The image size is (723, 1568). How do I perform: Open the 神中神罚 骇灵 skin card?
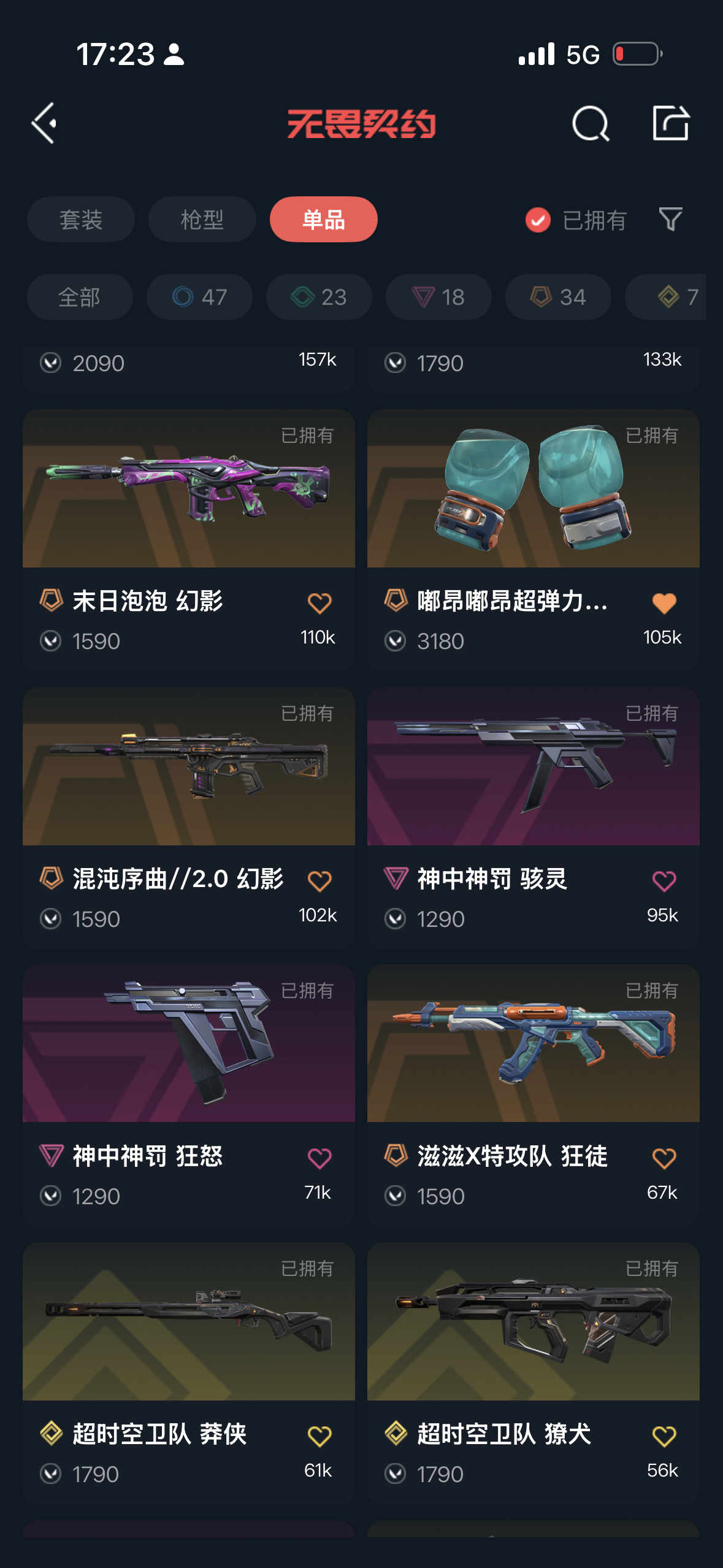click(533, 767)
